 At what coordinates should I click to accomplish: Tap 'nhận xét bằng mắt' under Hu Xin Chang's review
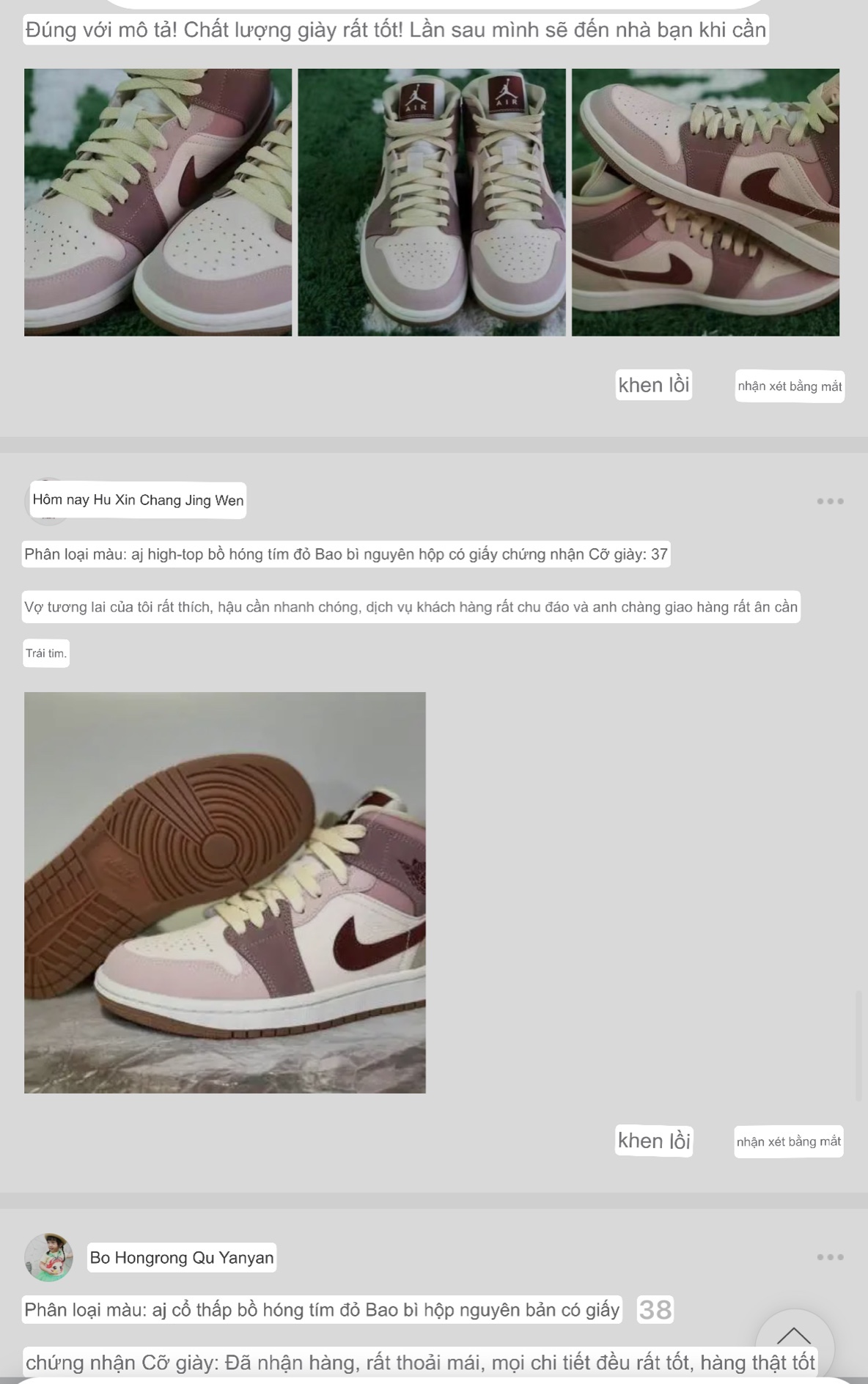788,1141
